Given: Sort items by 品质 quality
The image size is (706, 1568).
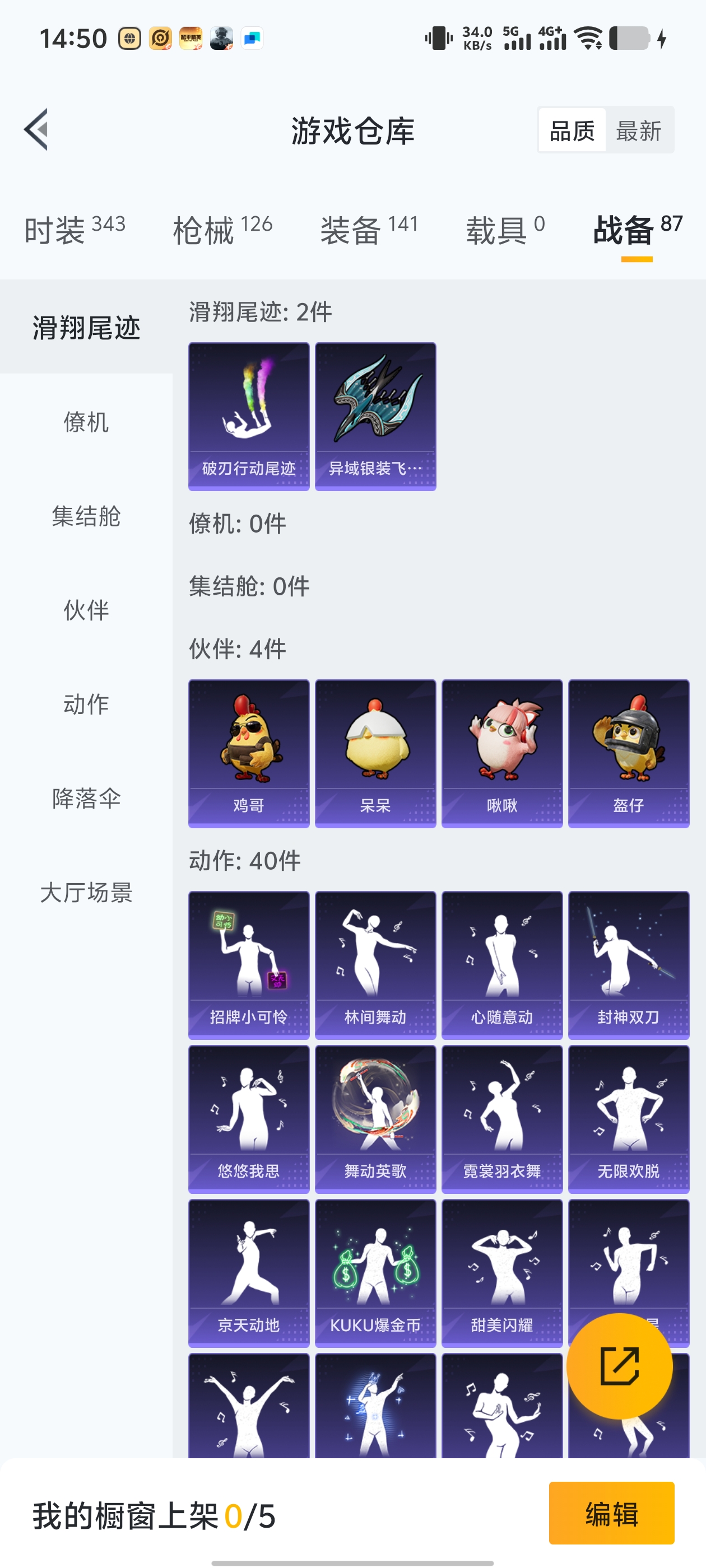Looking at the screenshot, I should click(572, 130).
